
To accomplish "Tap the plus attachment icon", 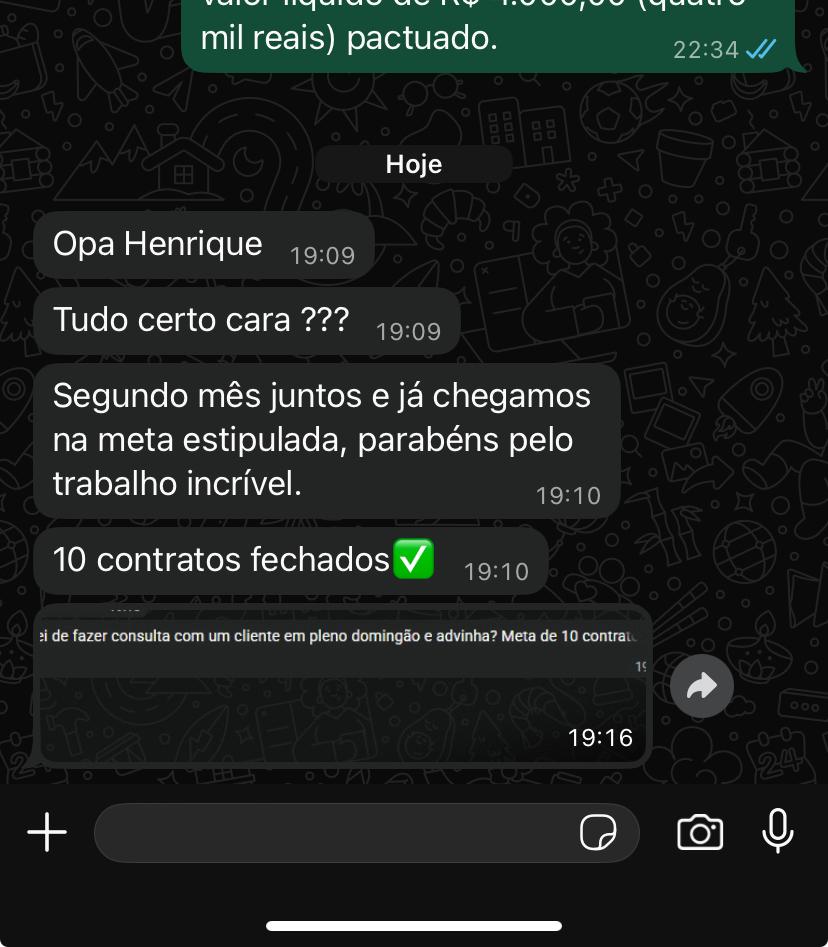I will pos(47,832).
